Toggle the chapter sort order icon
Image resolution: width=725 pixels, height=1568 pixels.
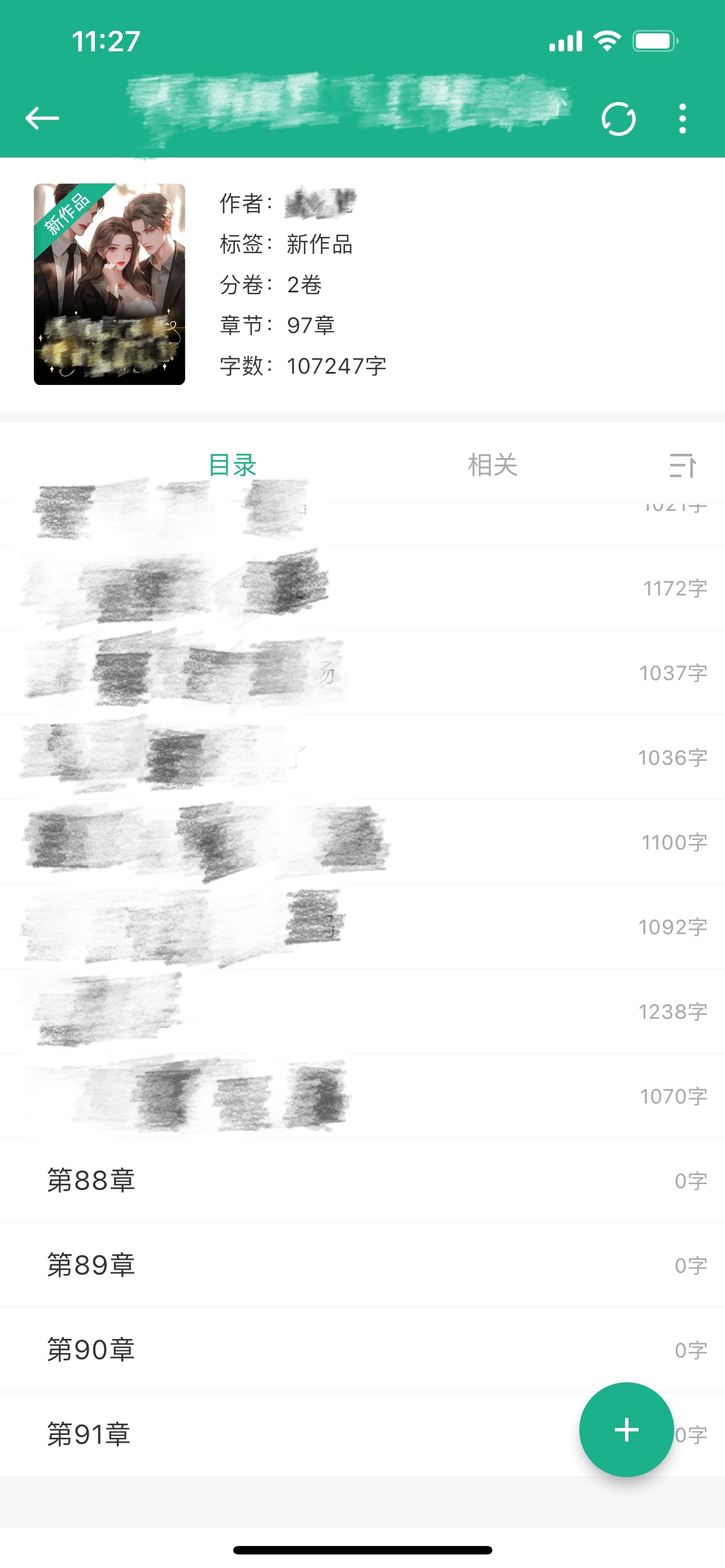[683, 466]
